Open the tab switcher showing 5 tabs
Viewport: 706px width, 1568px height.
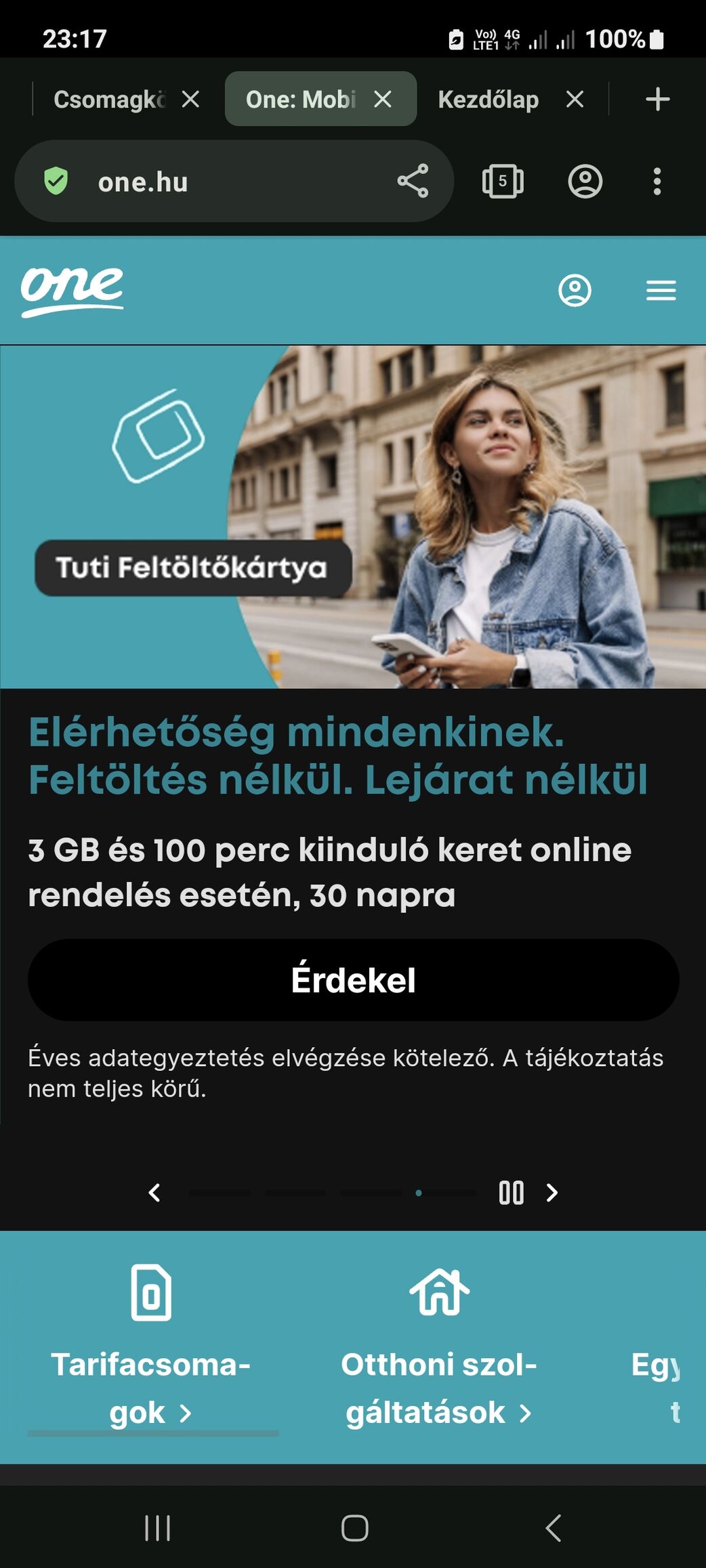pyautogui.click(x=502, y=182)
